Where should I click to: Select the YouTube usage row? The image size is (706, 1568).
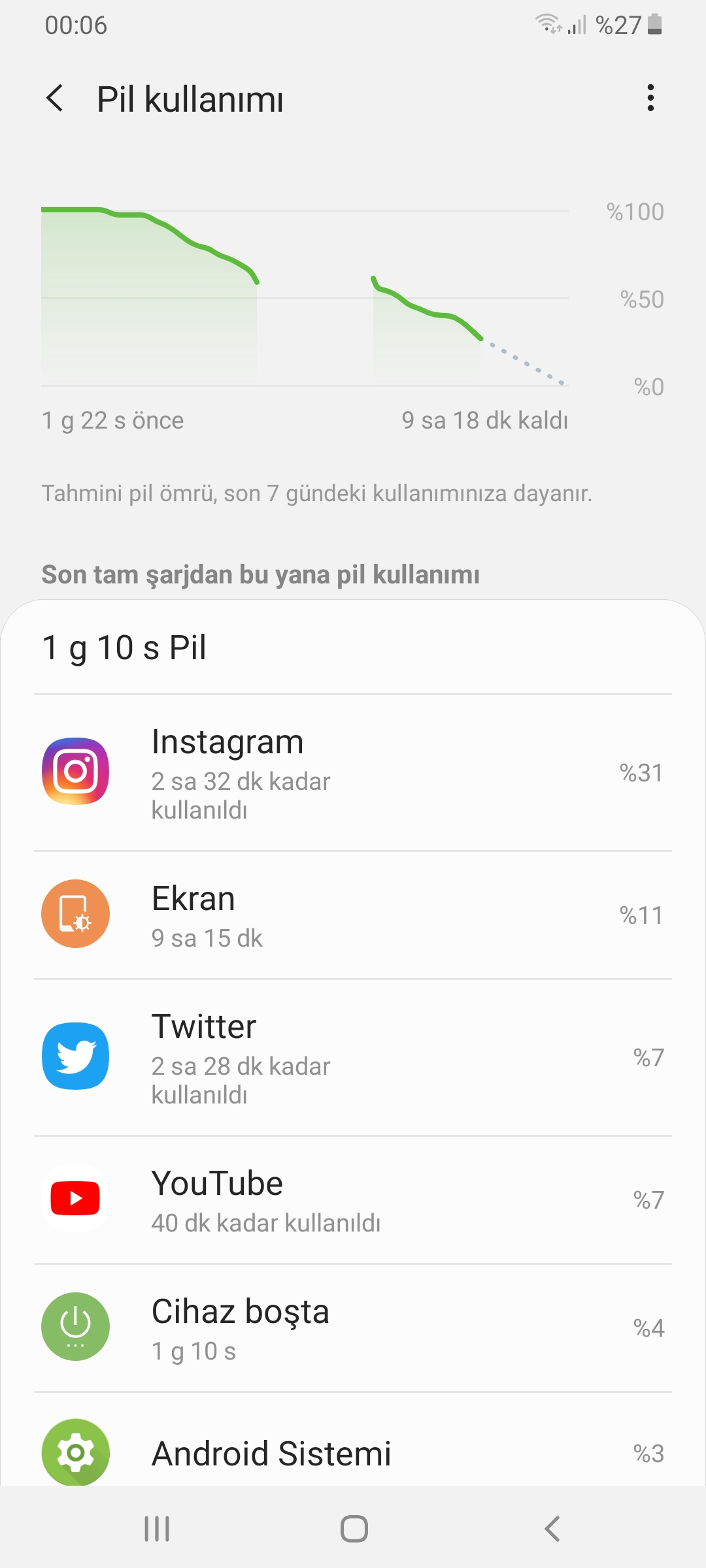[353, 1200]
